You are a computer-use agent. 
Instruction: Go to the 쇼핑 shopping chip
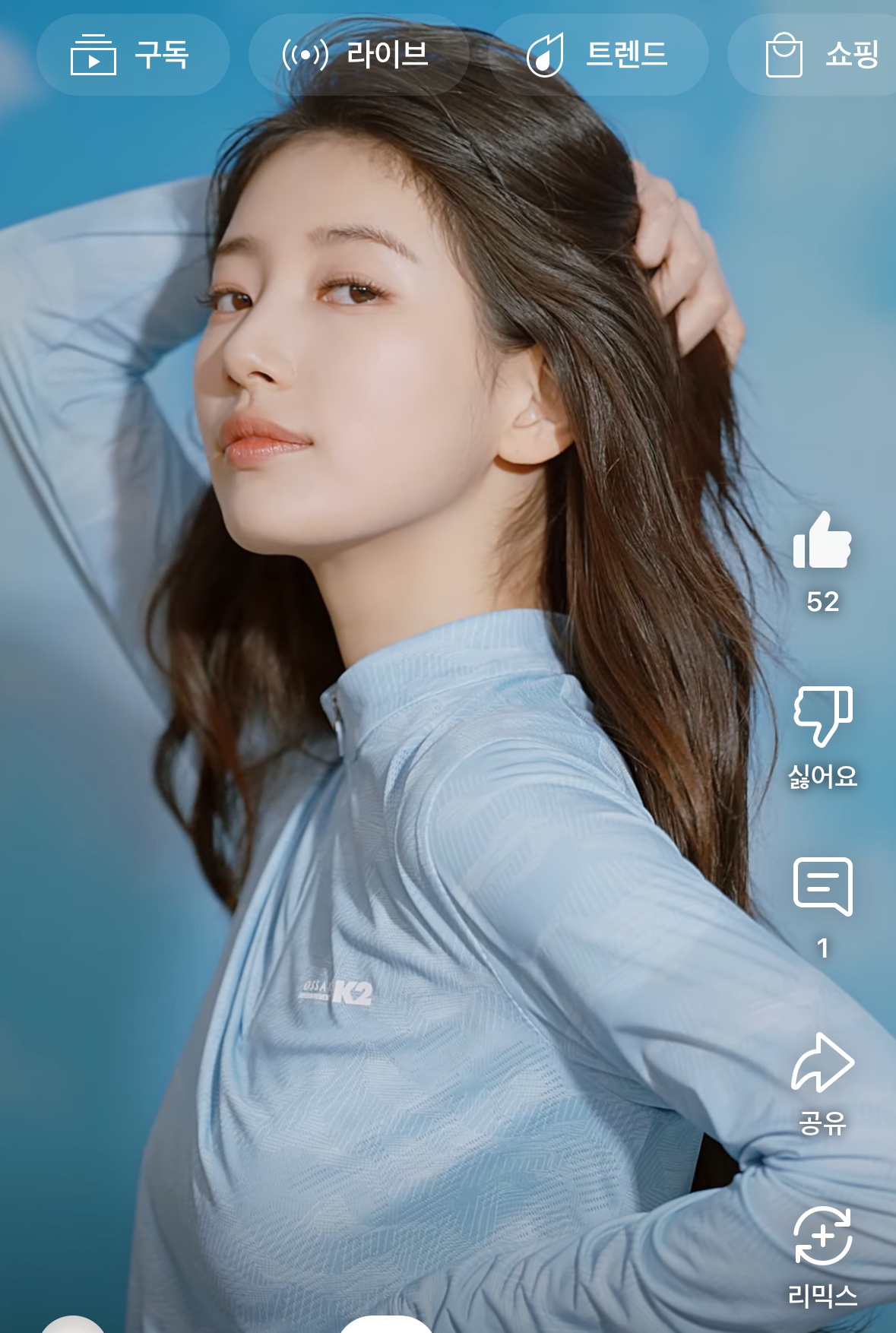[x=821, y=55]
